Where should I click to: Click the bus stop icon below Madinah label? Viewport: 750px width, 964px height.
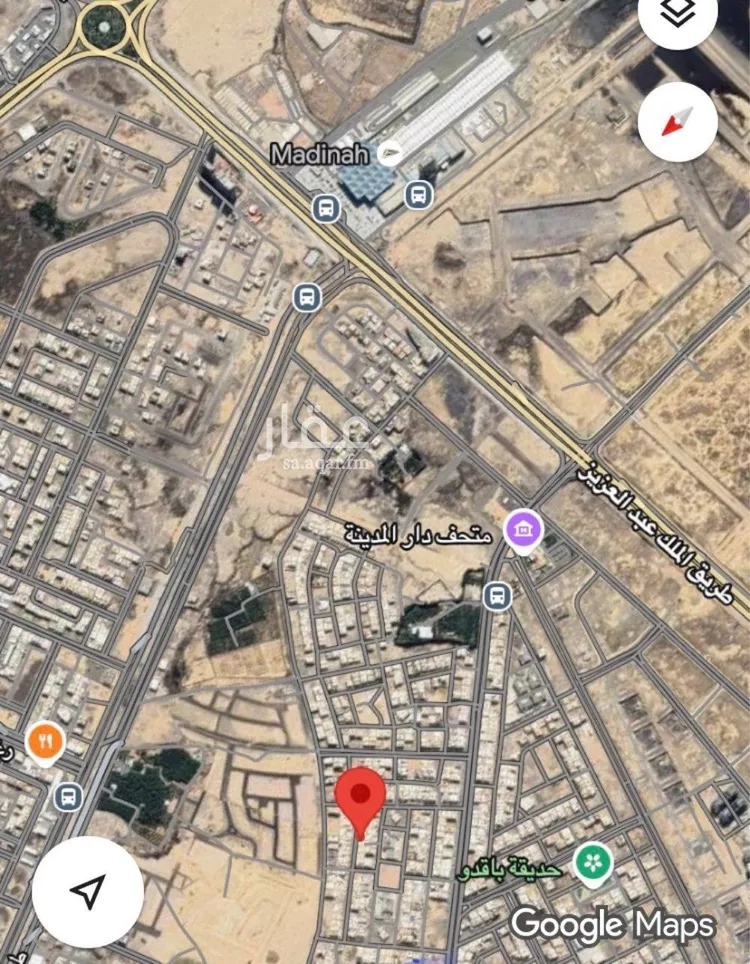tap(323, 207)
